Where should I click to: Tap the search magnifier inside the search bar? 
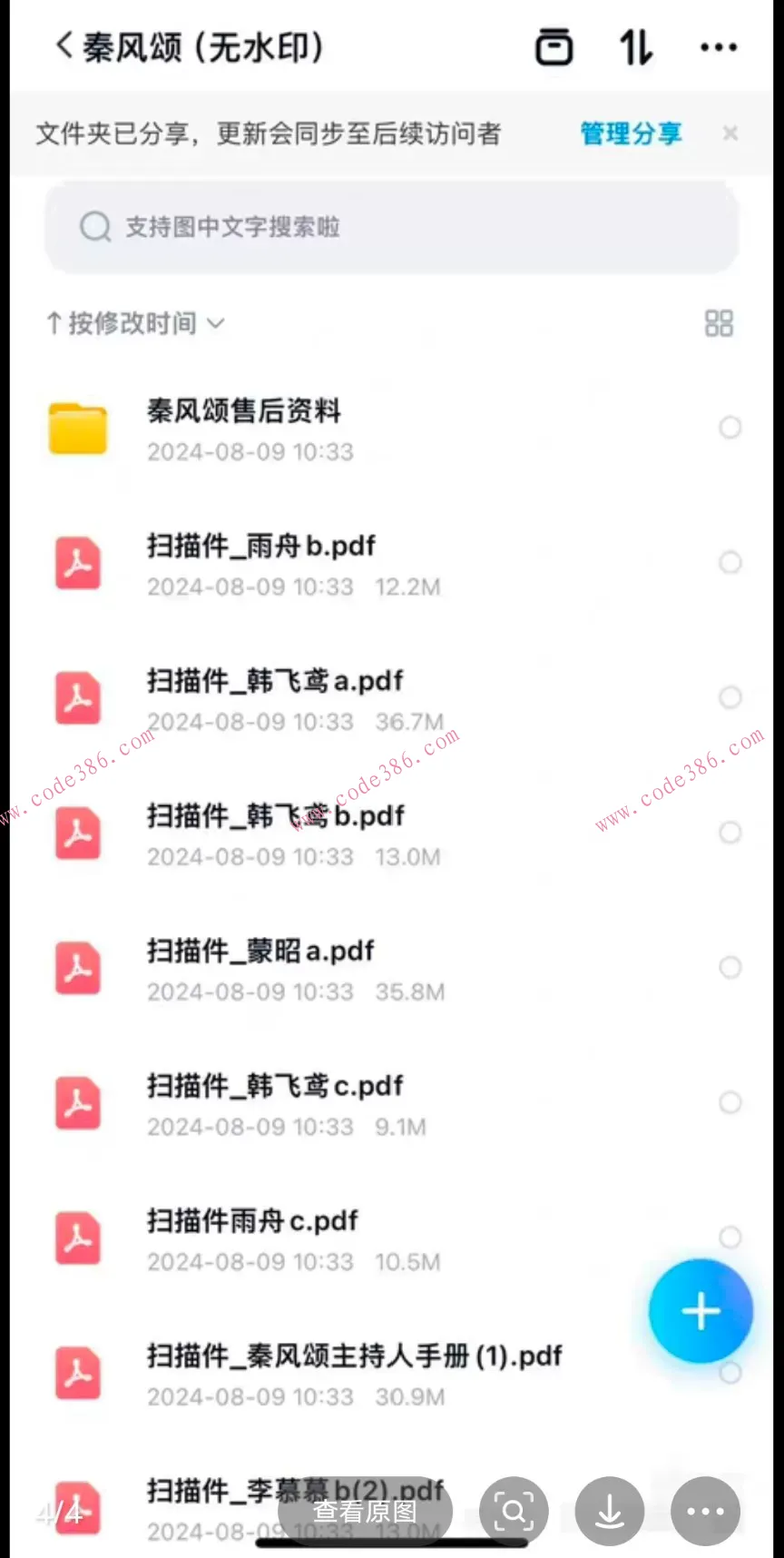pos(94,226)
